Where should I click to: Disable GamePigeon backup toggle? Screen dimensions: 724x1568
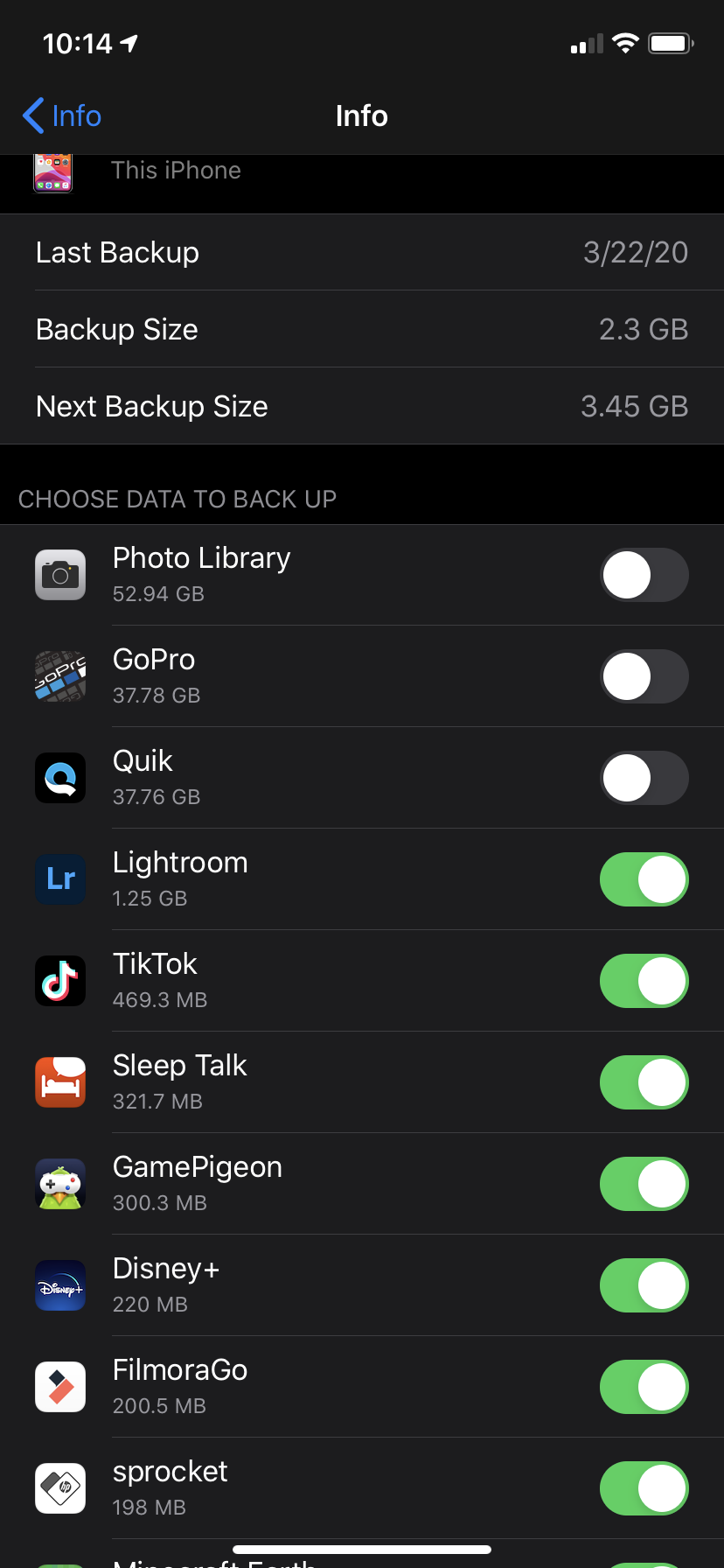tap(644, 1184)
